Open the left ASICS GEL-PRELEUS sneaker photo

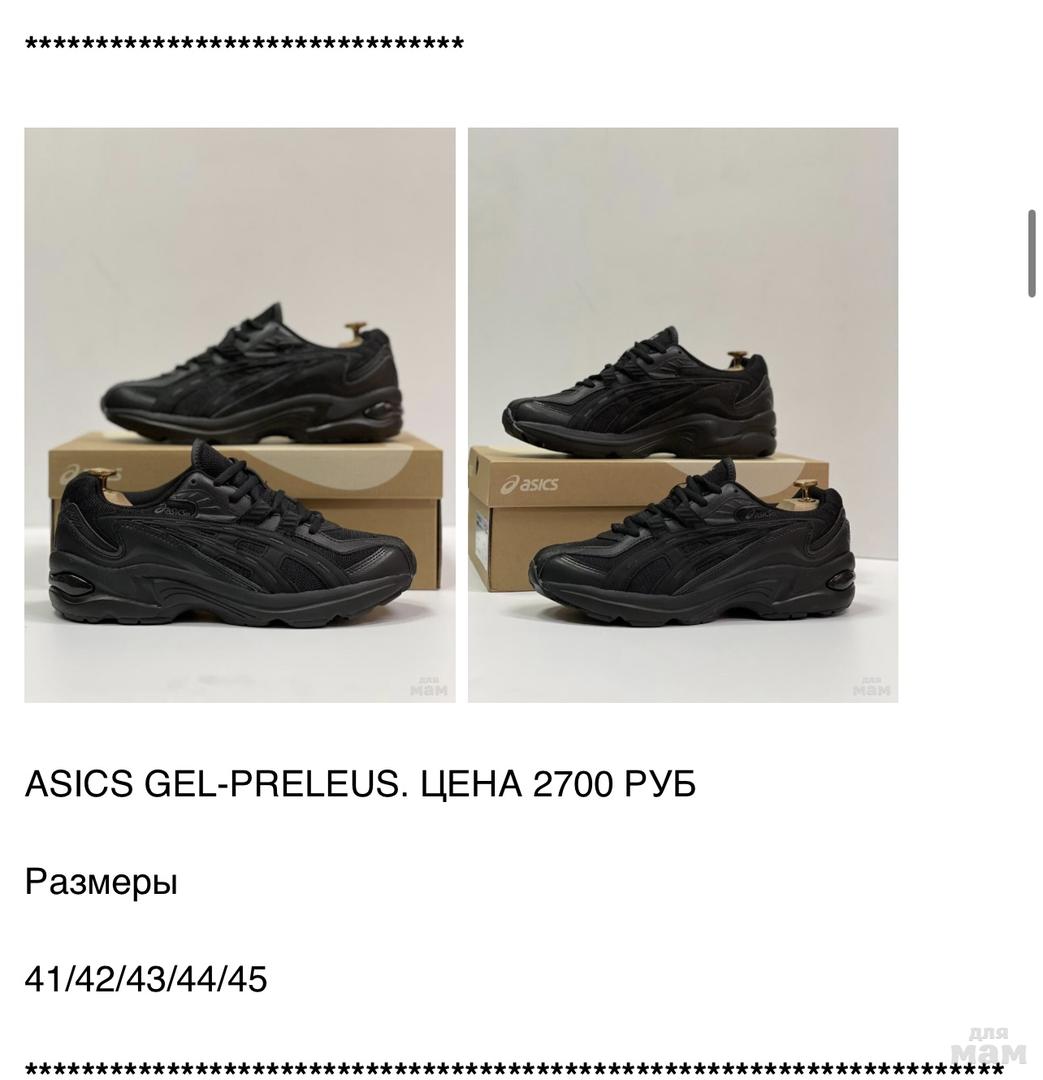(x=240, y=415)
